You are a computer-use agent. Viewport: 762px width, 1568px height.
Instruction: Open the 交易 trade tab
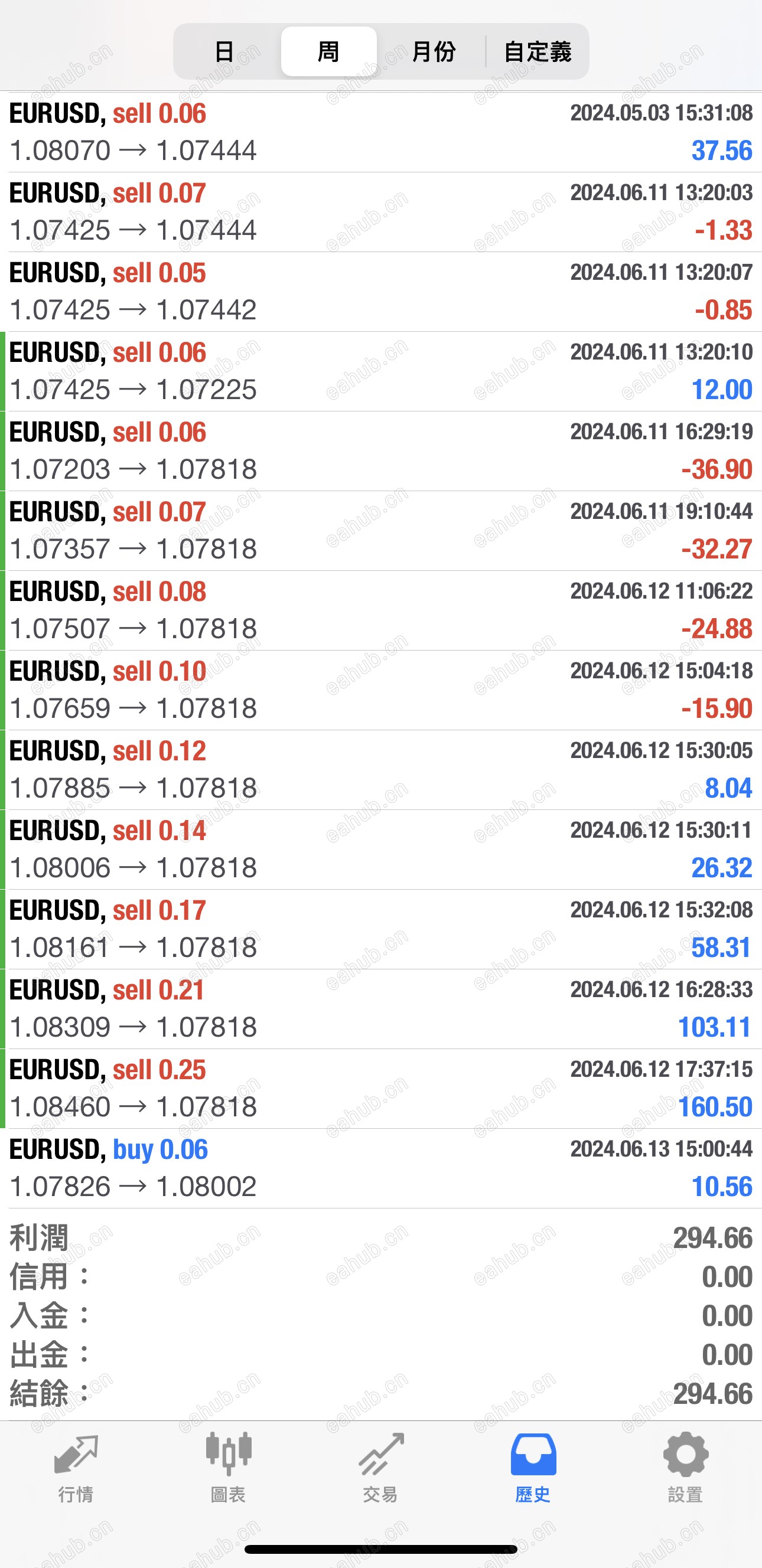[x=380, y=1468]
